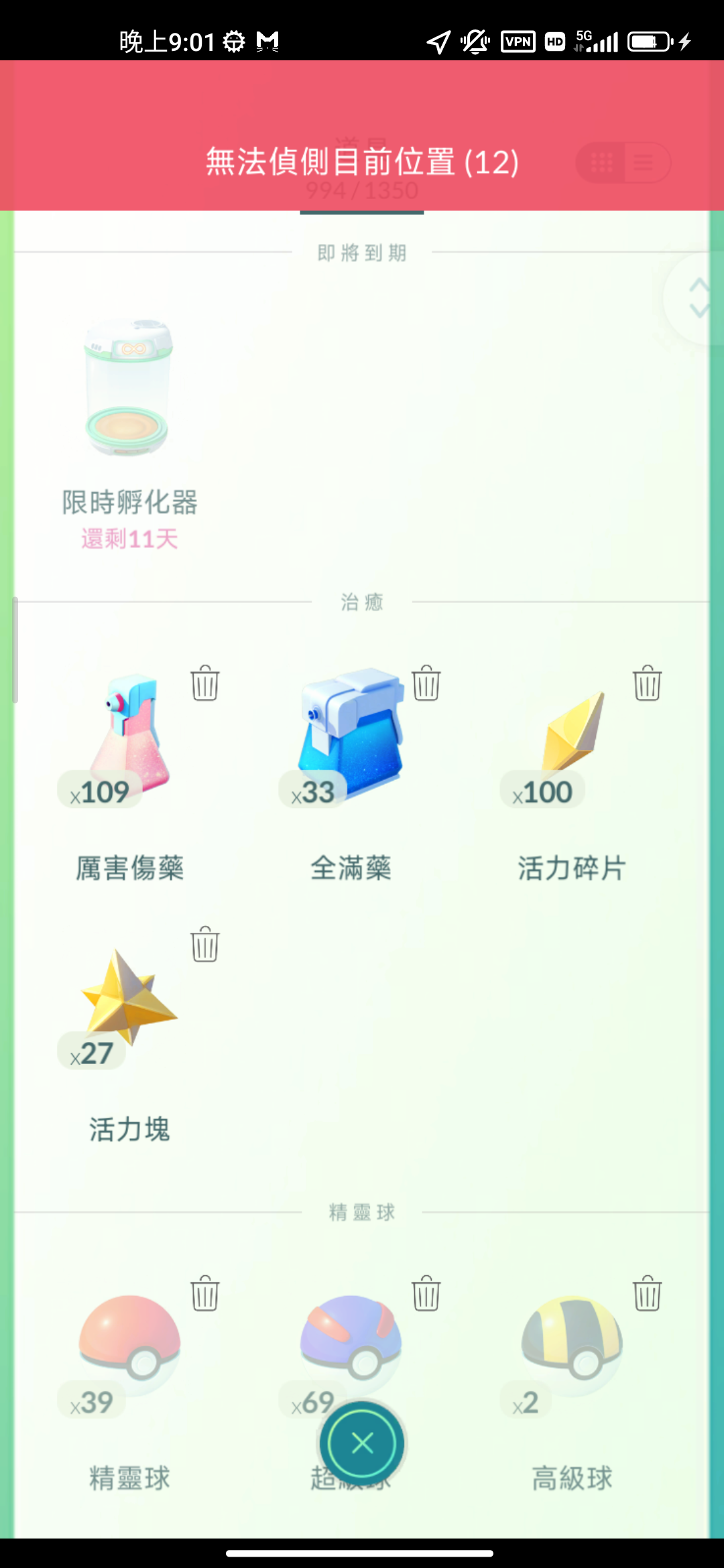The image size is (724, 1568).
Task: Close the item bag with the X button
Action: [x=362, y=1443]
